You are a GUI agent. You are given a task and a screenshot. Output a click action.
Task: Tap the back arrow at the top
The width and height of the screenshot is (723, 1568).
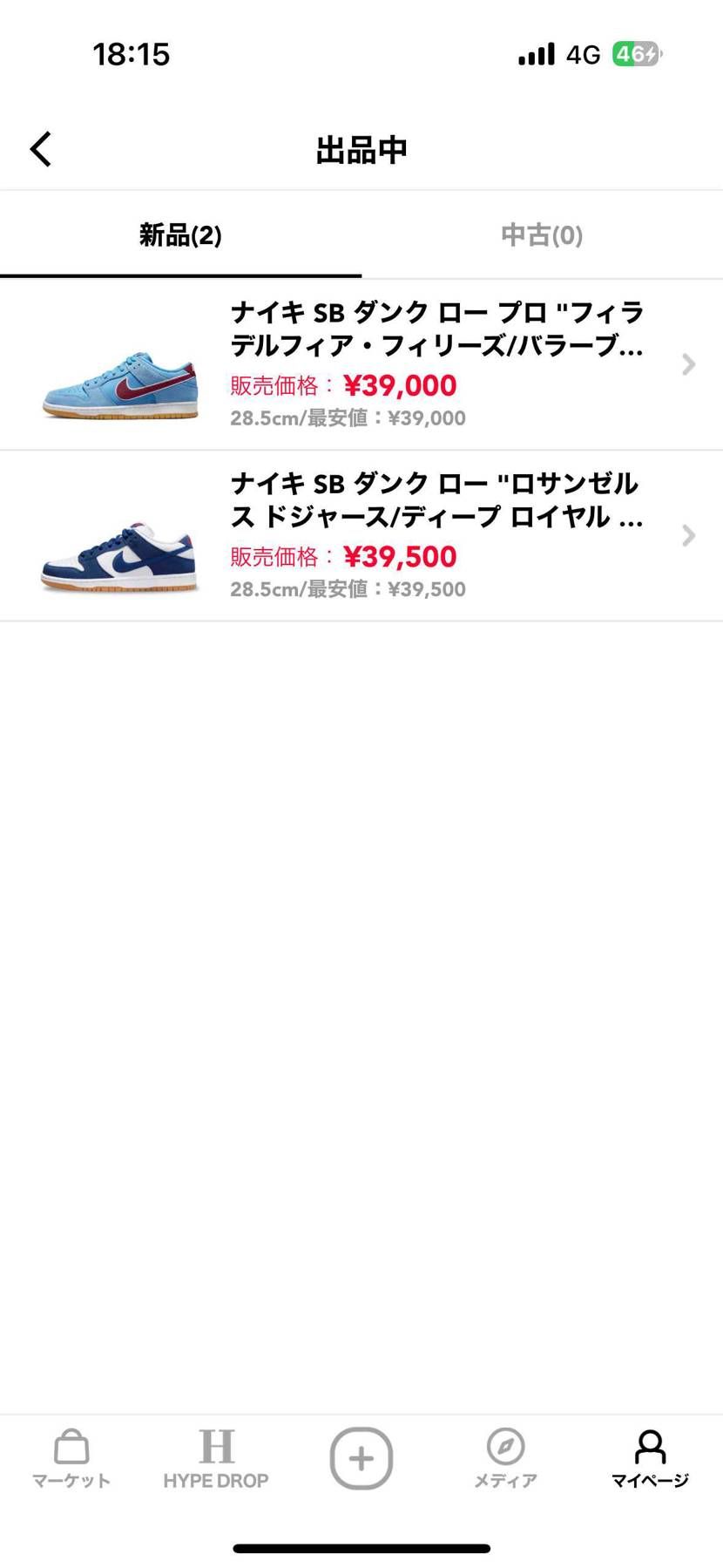coord(39,148)
